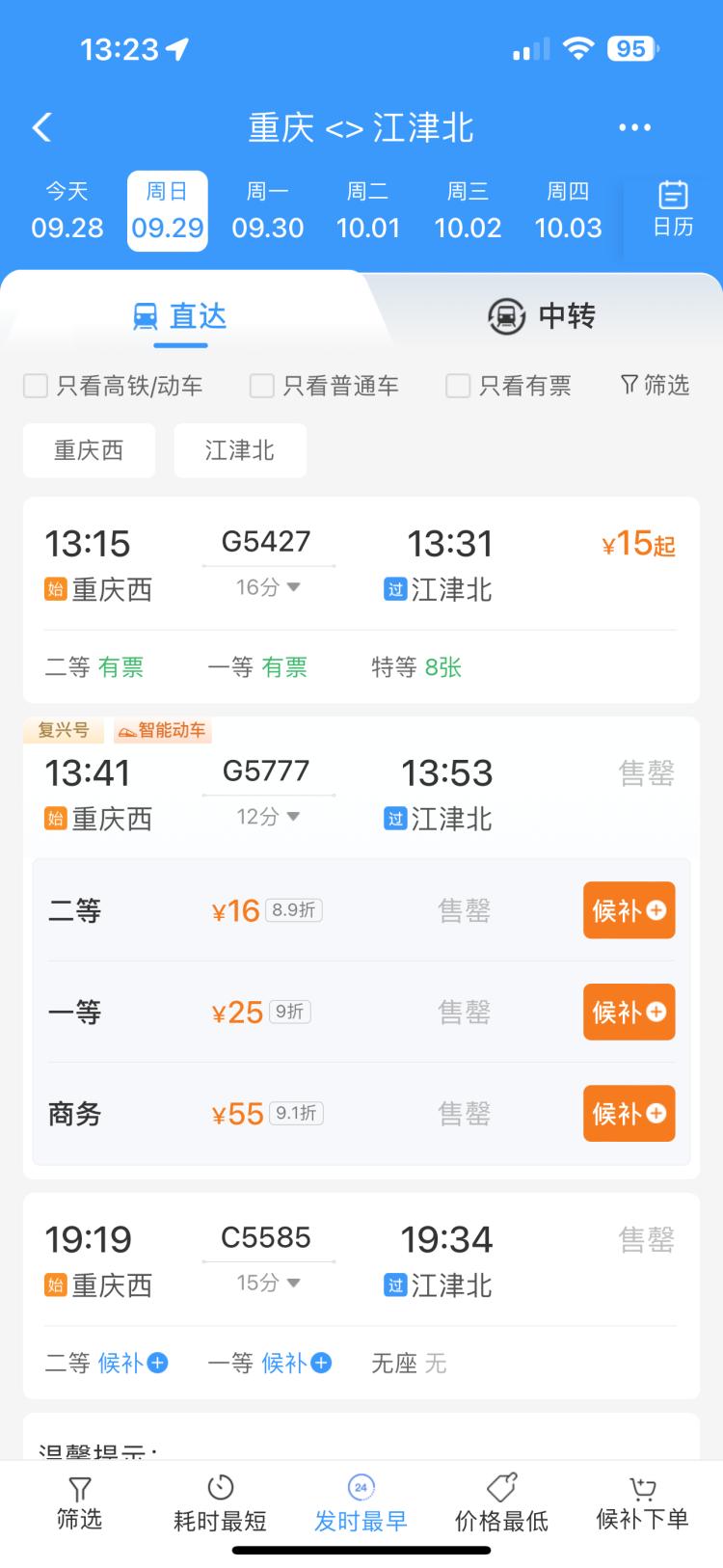This screenshot has width=723, height=1568.
Task: Open the three-dot more menu
Action: tap(634, 127)
